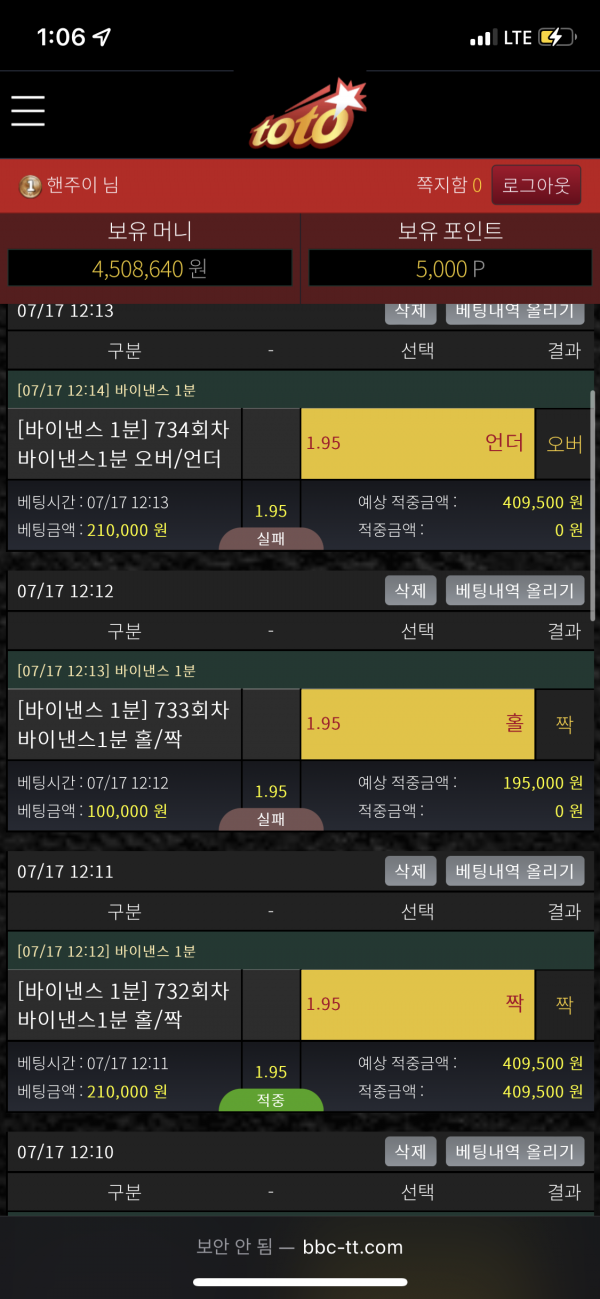This screenshot has height=1299, width=600.
Task: Tap the 로그아웃 button
Action: (536, 185)
